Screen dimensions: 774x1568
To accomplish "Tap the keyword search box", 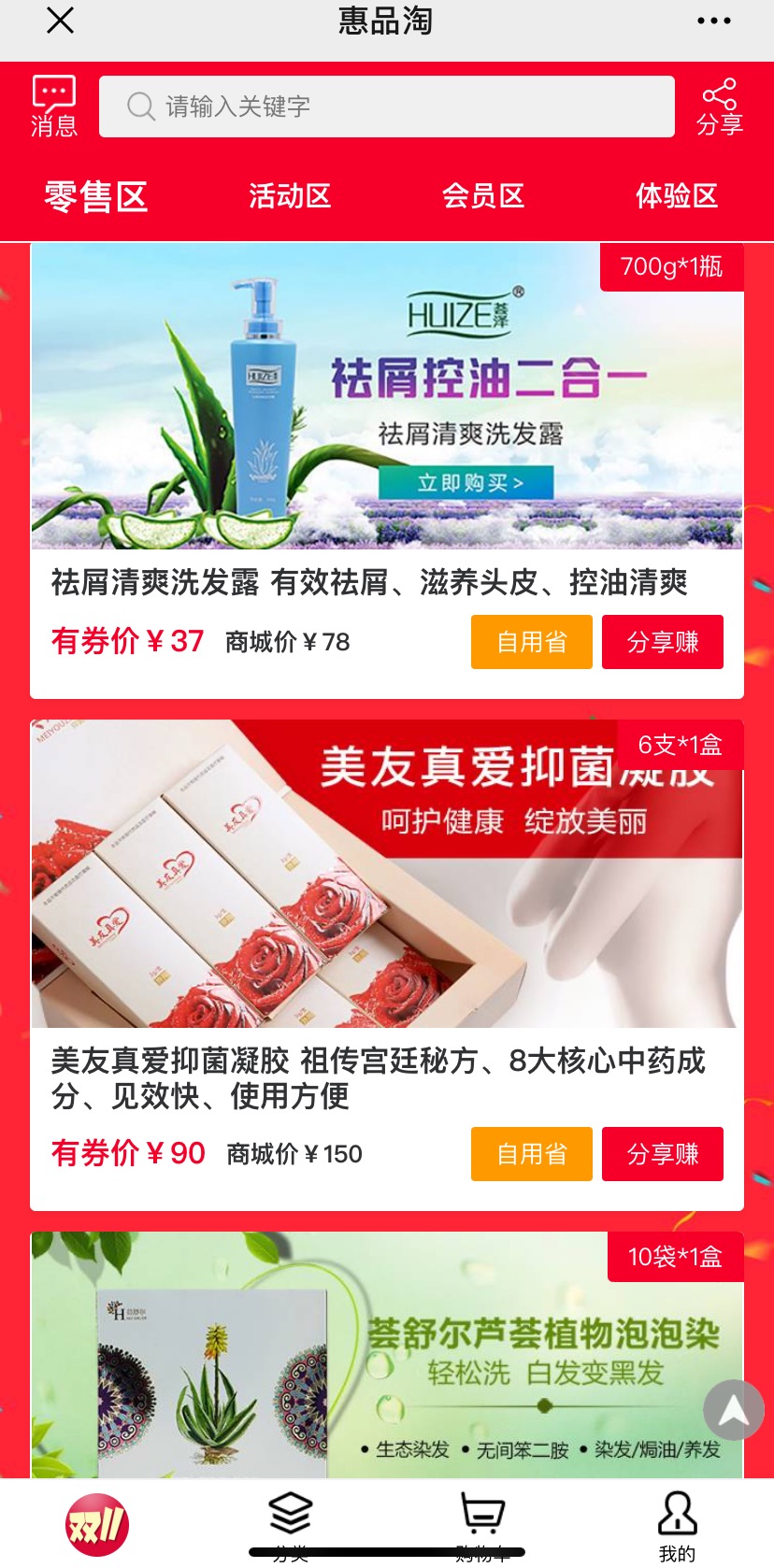I will click(387, 107).
